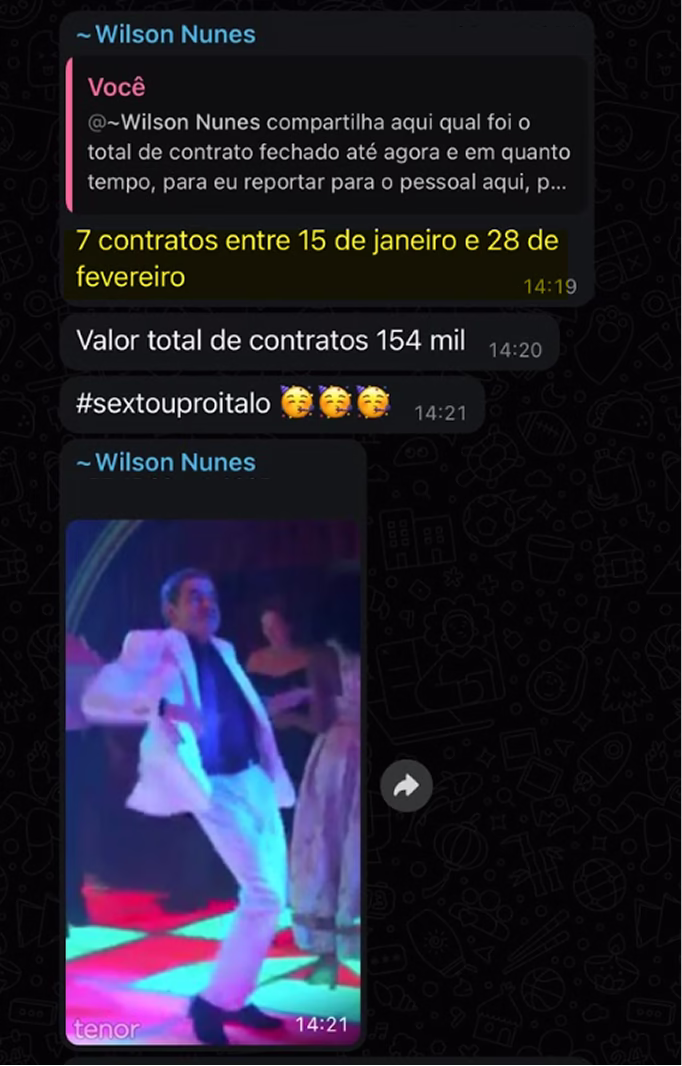Jump to the quoted message from Você
This screenshot has width=682, height=1066.
point(326,136)
